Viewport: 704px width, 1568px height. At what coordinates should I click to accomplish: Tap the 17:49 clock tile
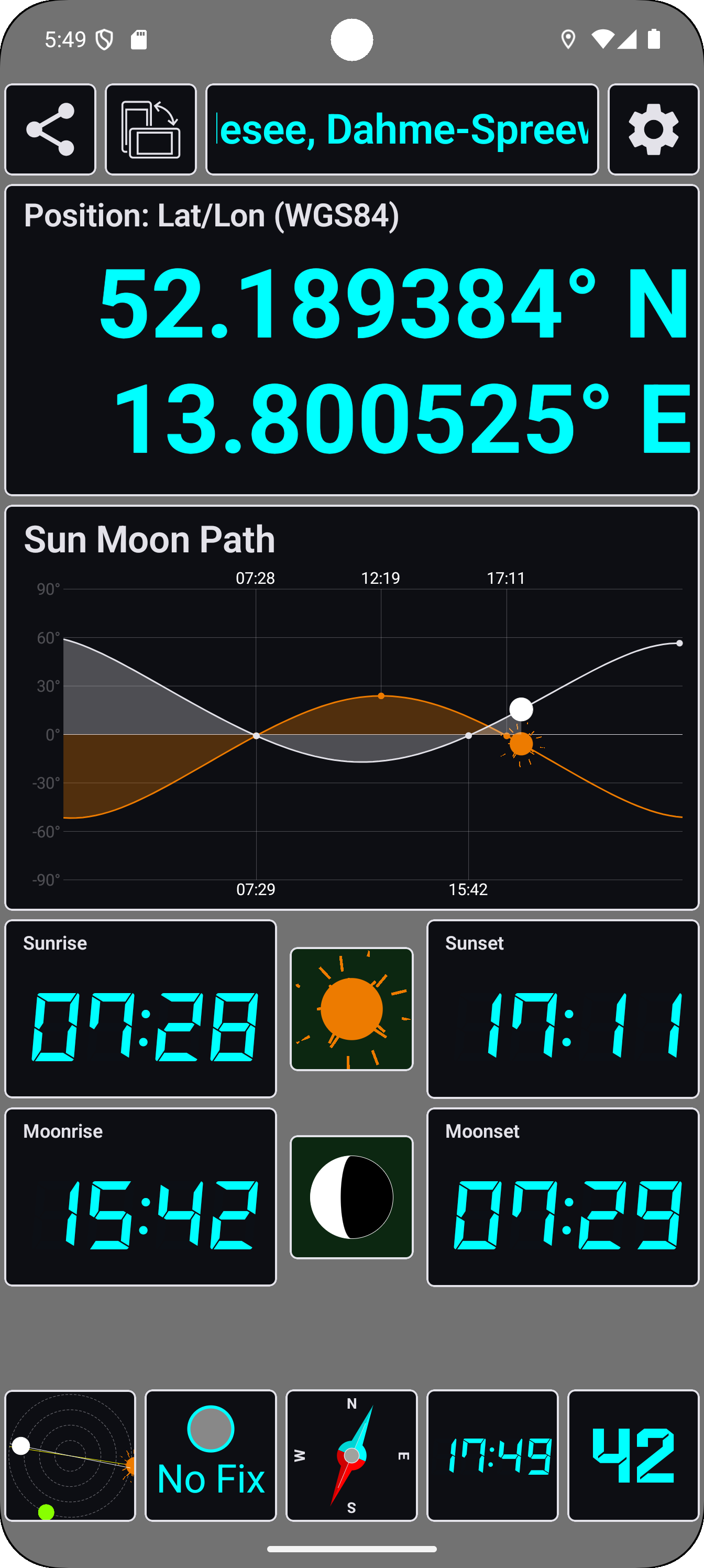[492, 1455]
